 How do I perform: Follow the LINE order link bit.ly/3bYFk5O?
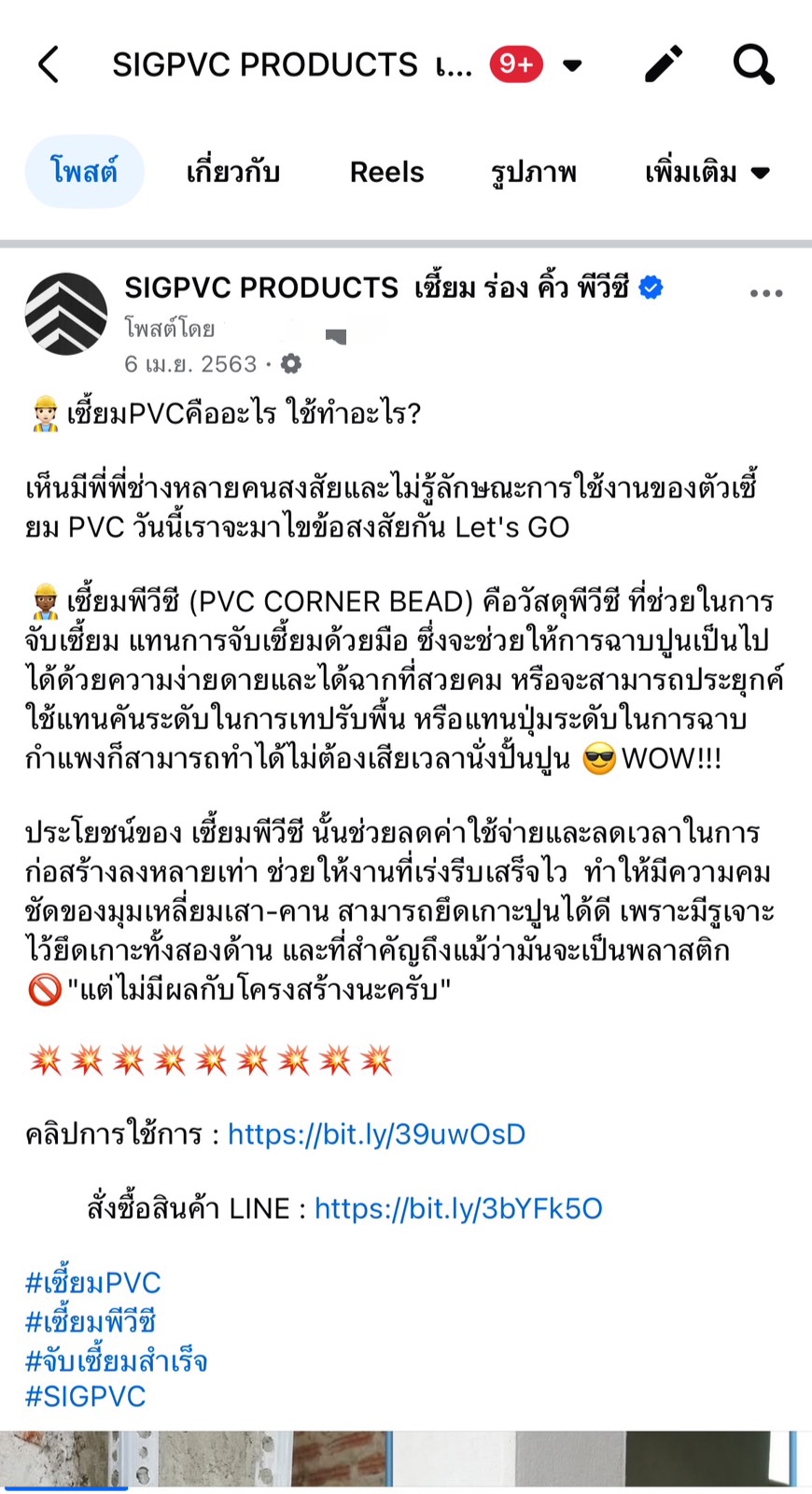coord(457,1208)
